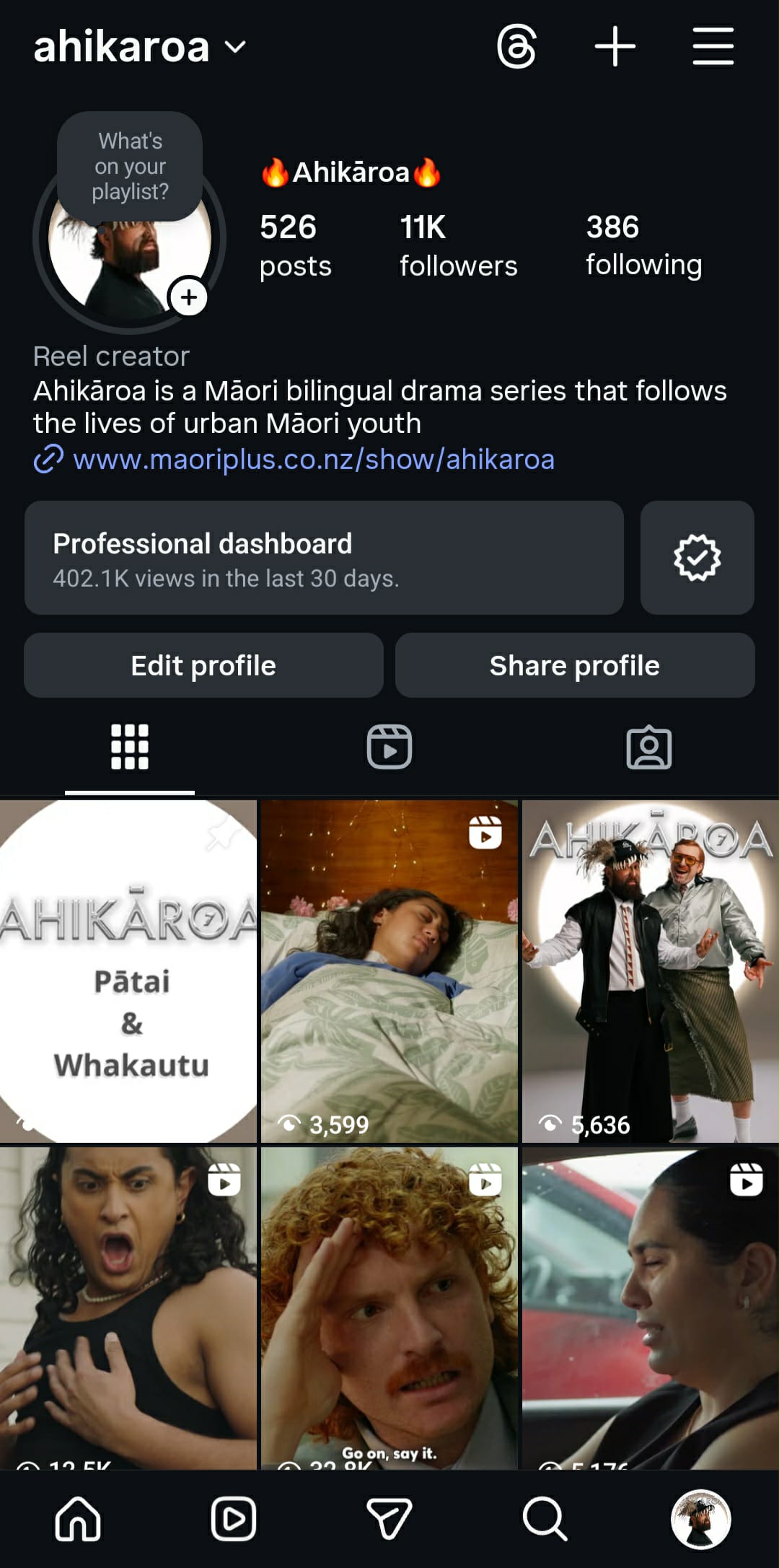The height and width of the screenshot is (1568, 779).
Task: Open the pinned Pātai & Whakautu post
Action: pos(128,971)
